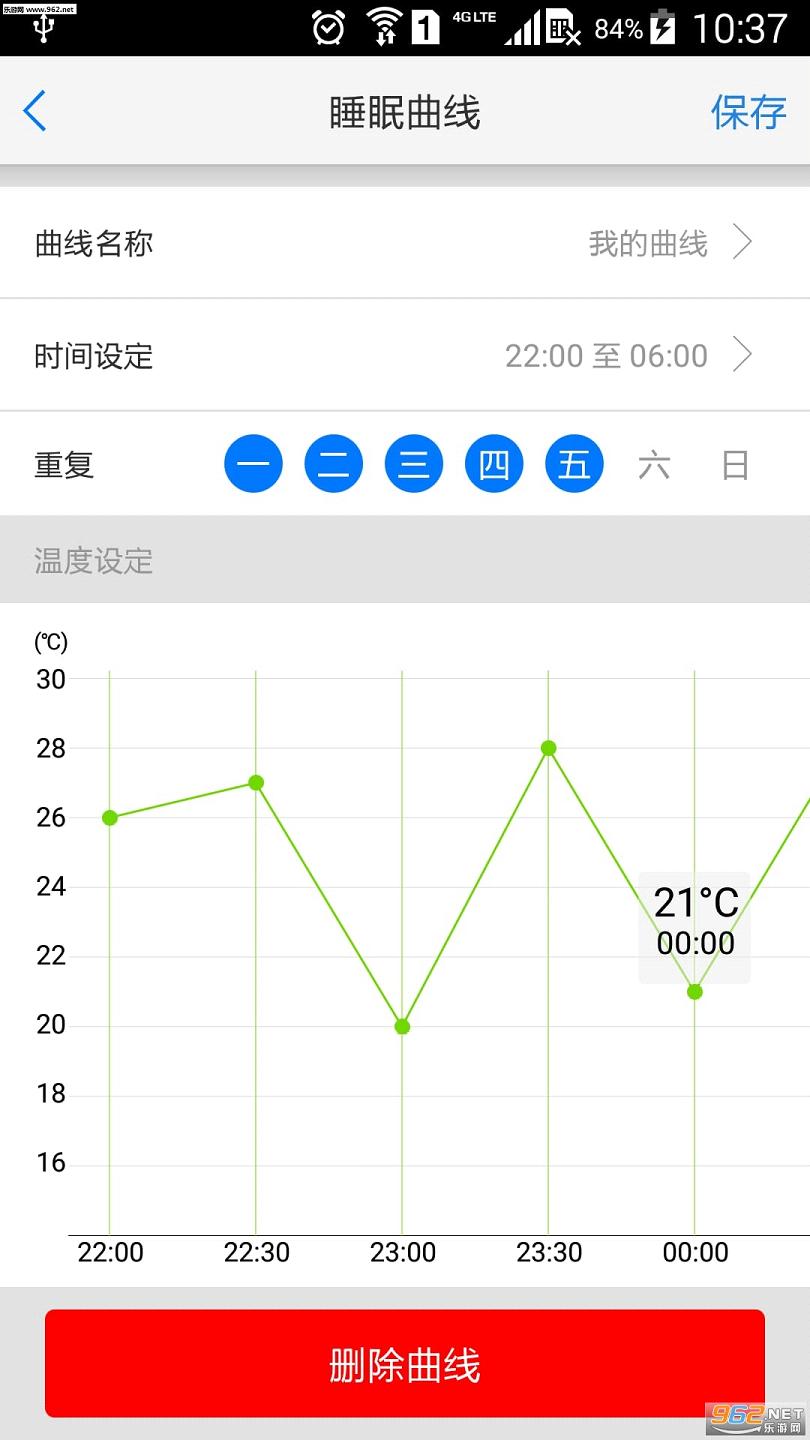Viewport: 810px width, 1440px height.
Task: Select the 22:30 point on the curve
Action: tap(256, 783)
